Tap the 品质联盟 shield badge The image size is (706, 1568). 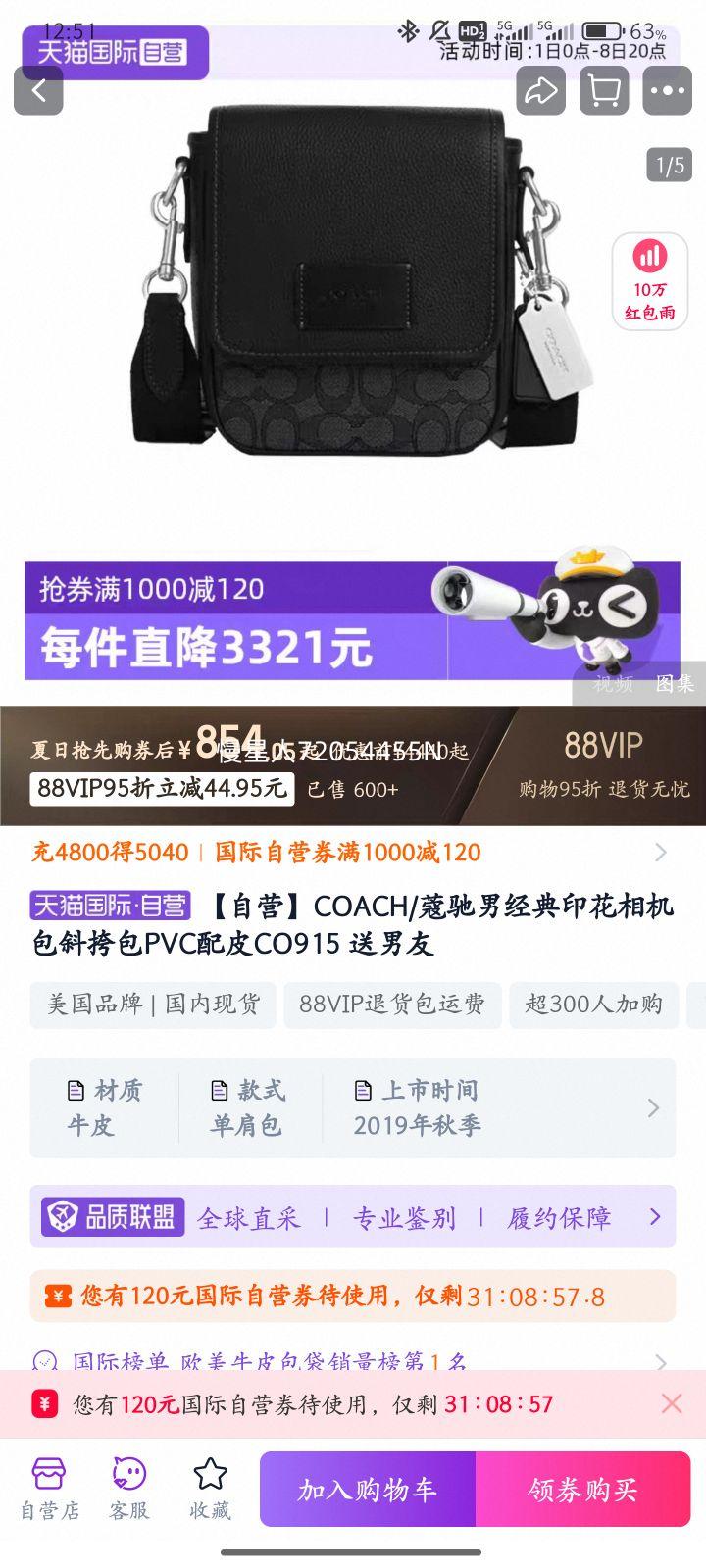(x=111, y=1217)
